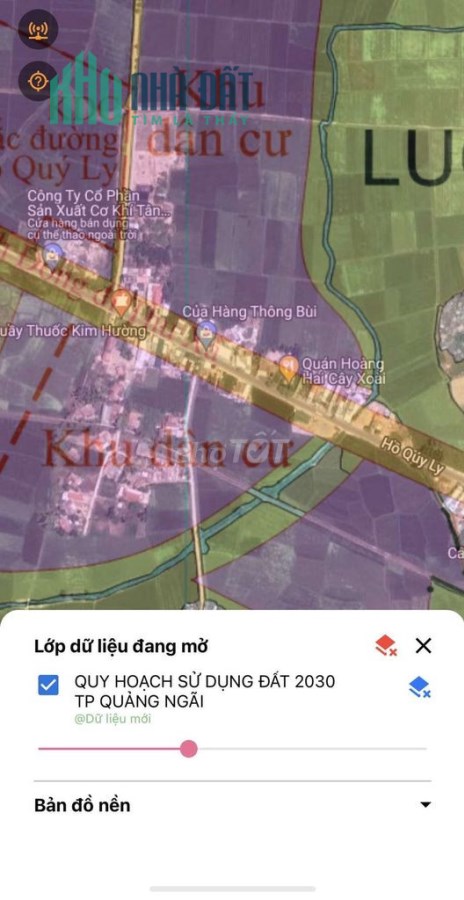Open the Cửa Hàng Thông Bùi map pin
Image resolution: width=464 pixels, height=900 pixels.
(206, 333)
